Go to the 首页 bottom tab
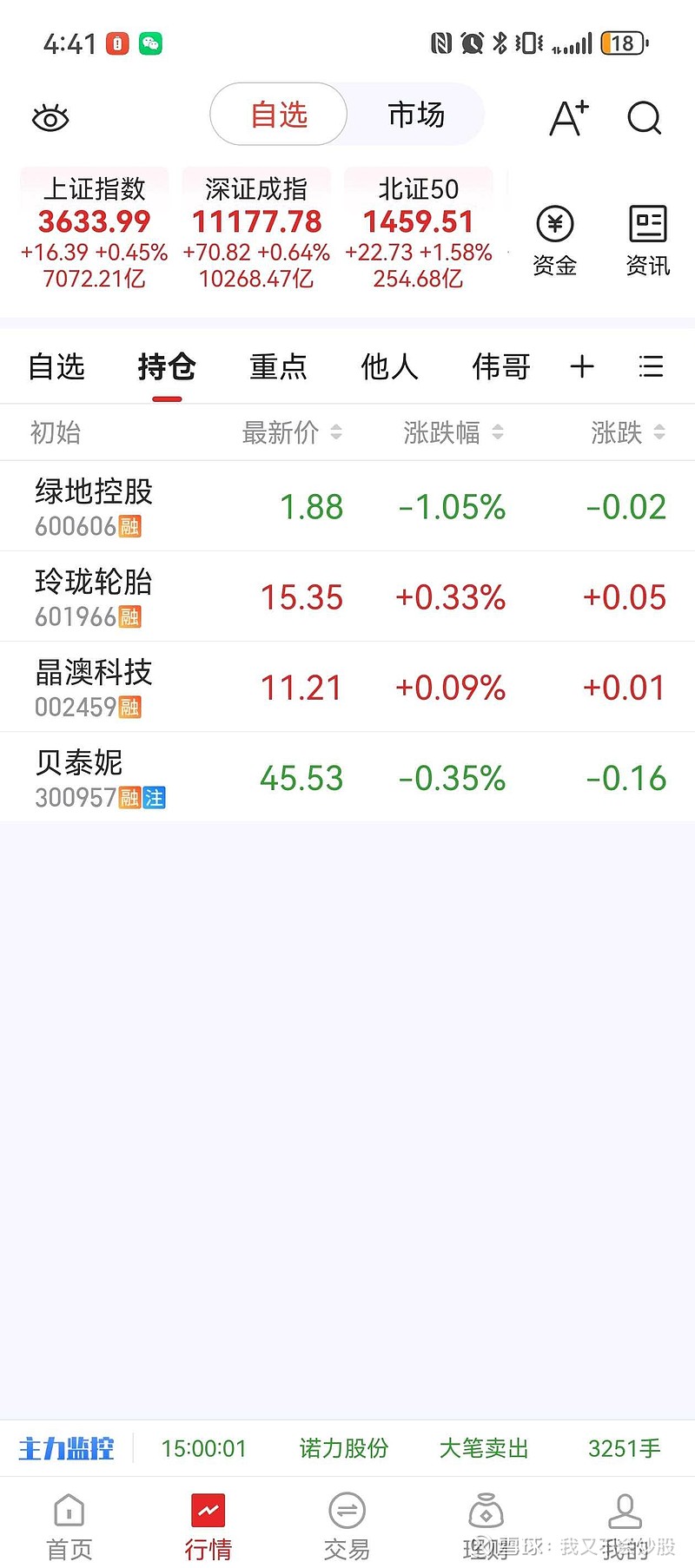 69,1527
